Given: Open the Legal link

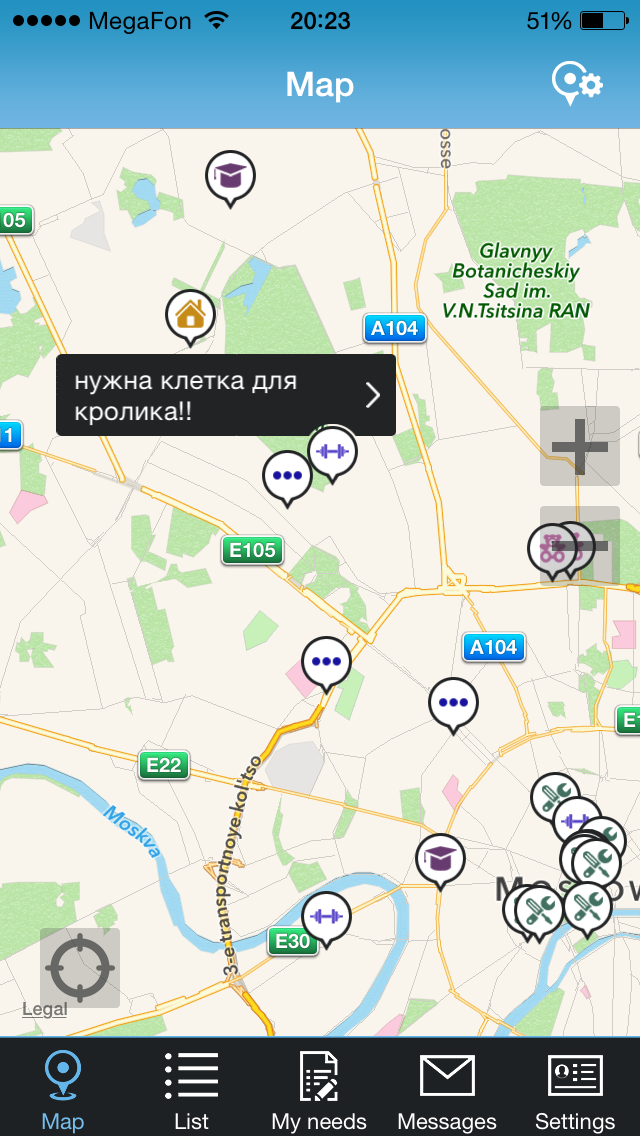Looking at the screenshot, I should [45, 1009].
